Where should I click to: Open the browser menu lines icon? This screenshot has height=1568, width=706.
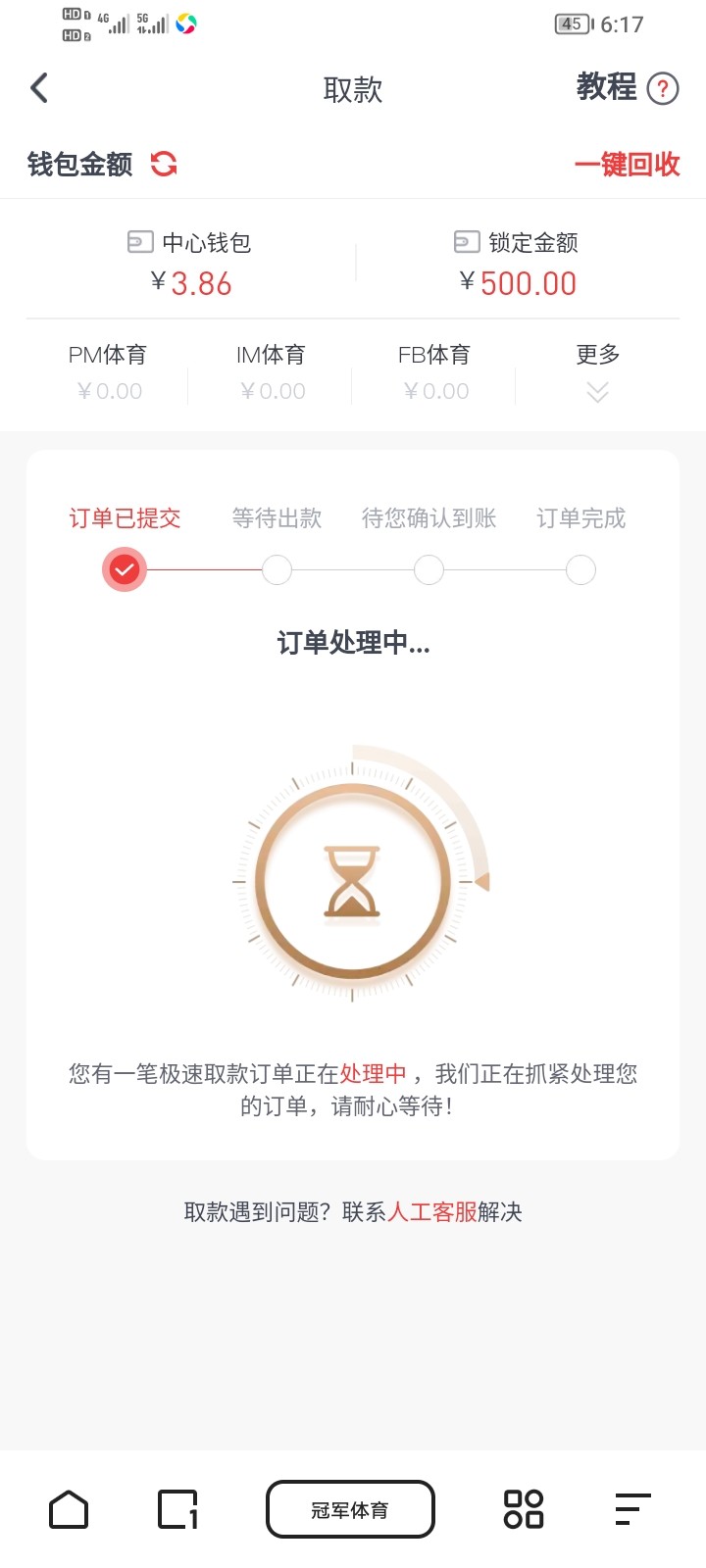point(632,1509)
